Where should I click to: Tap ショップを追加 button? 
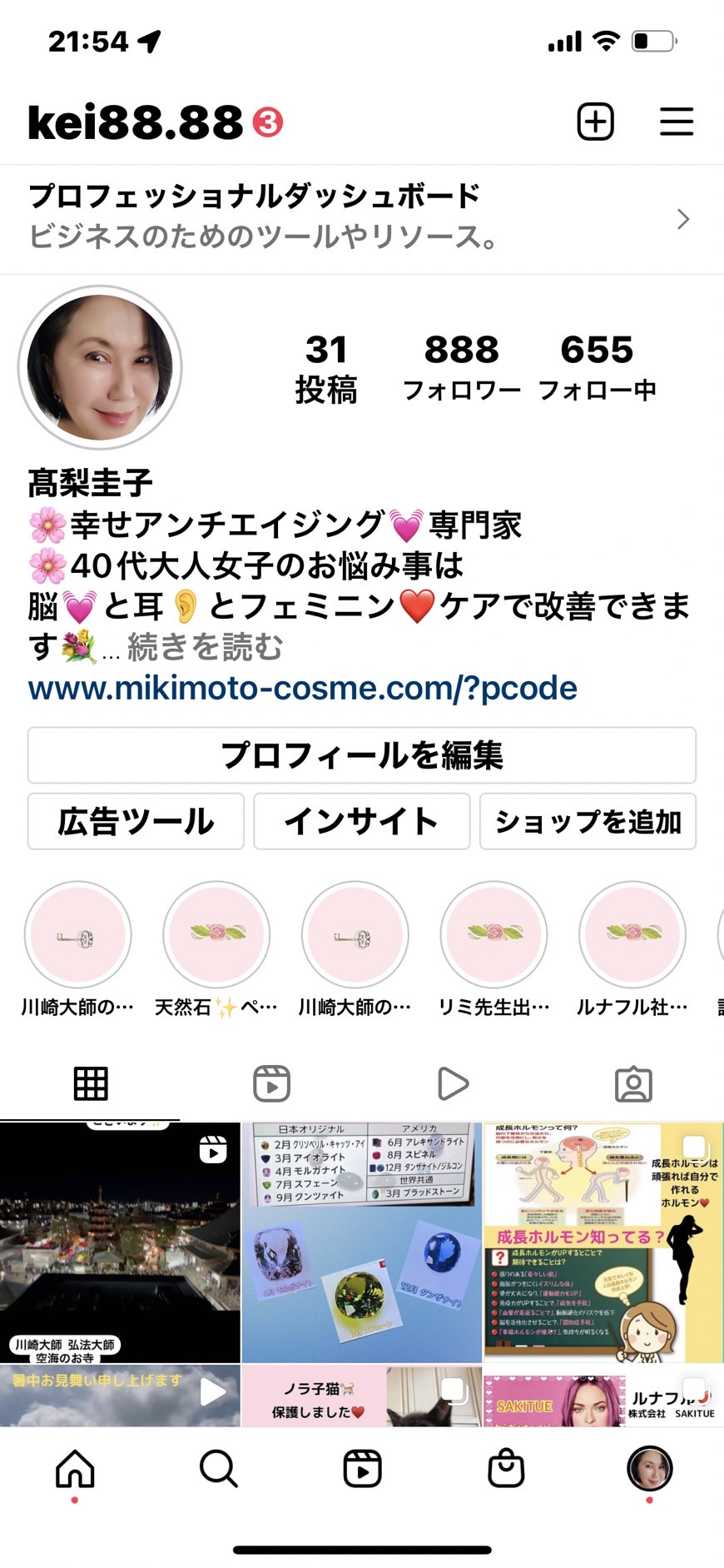click(x=588, y=822)
